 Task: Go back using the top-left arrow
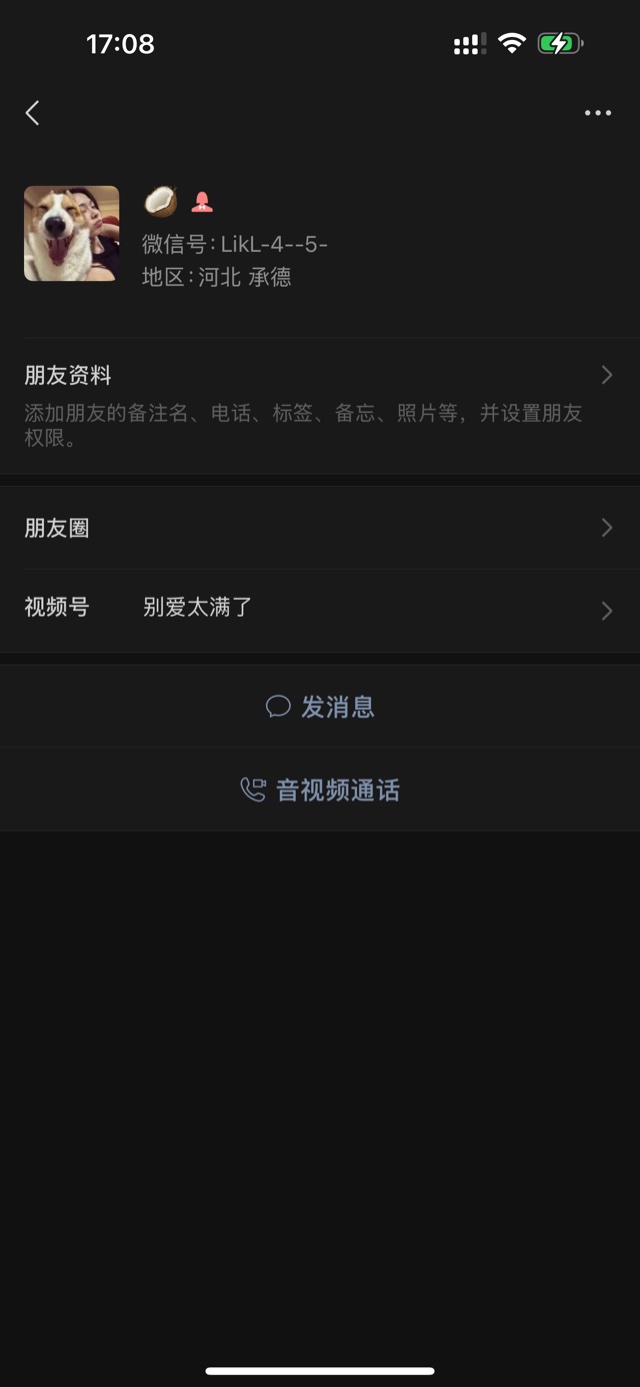tap(32, 113)
